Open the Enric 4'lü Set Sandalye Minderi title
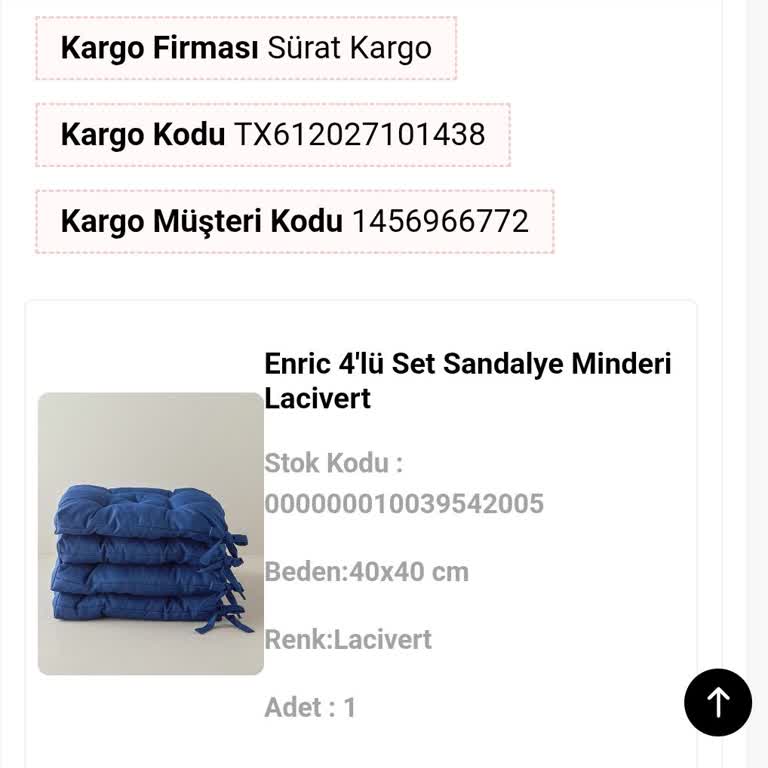 point(467,380)
